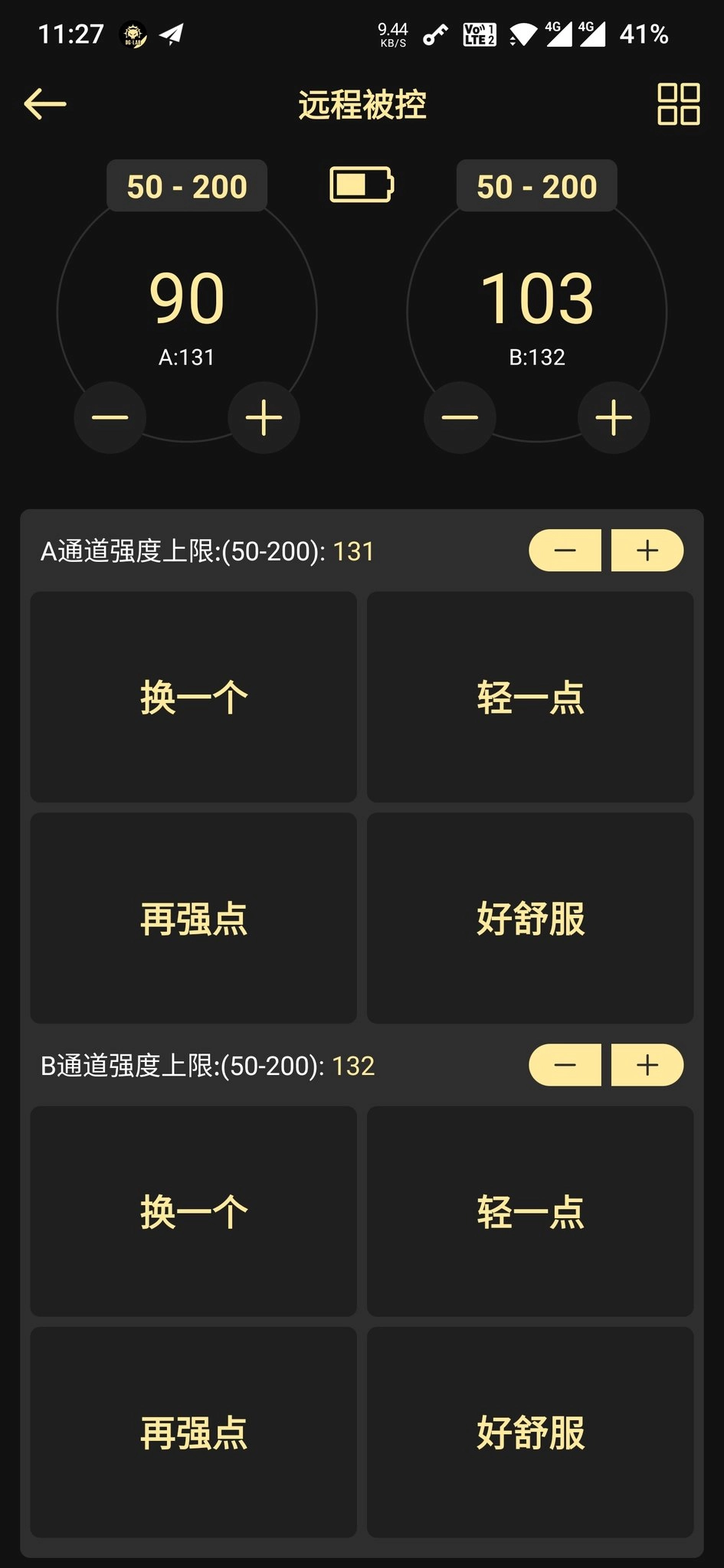Send 好舒服 feedback for the B channel
This screenshot has width=724, height=1568.
point(530,1432)
